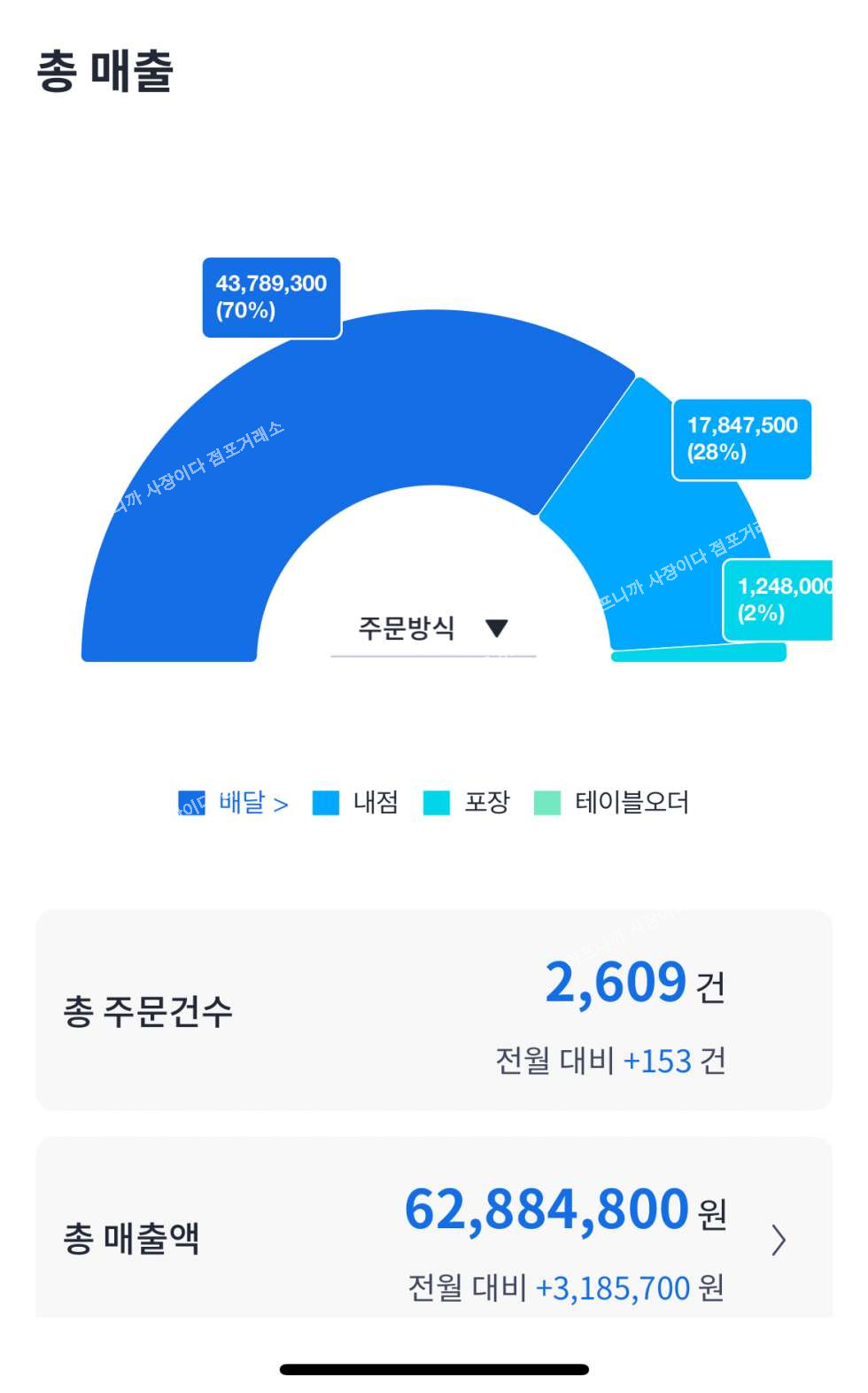Toggle the 포장 legend item
Image resolution: width=868 pixels, height=1393 pixels.
pos(468,803)
